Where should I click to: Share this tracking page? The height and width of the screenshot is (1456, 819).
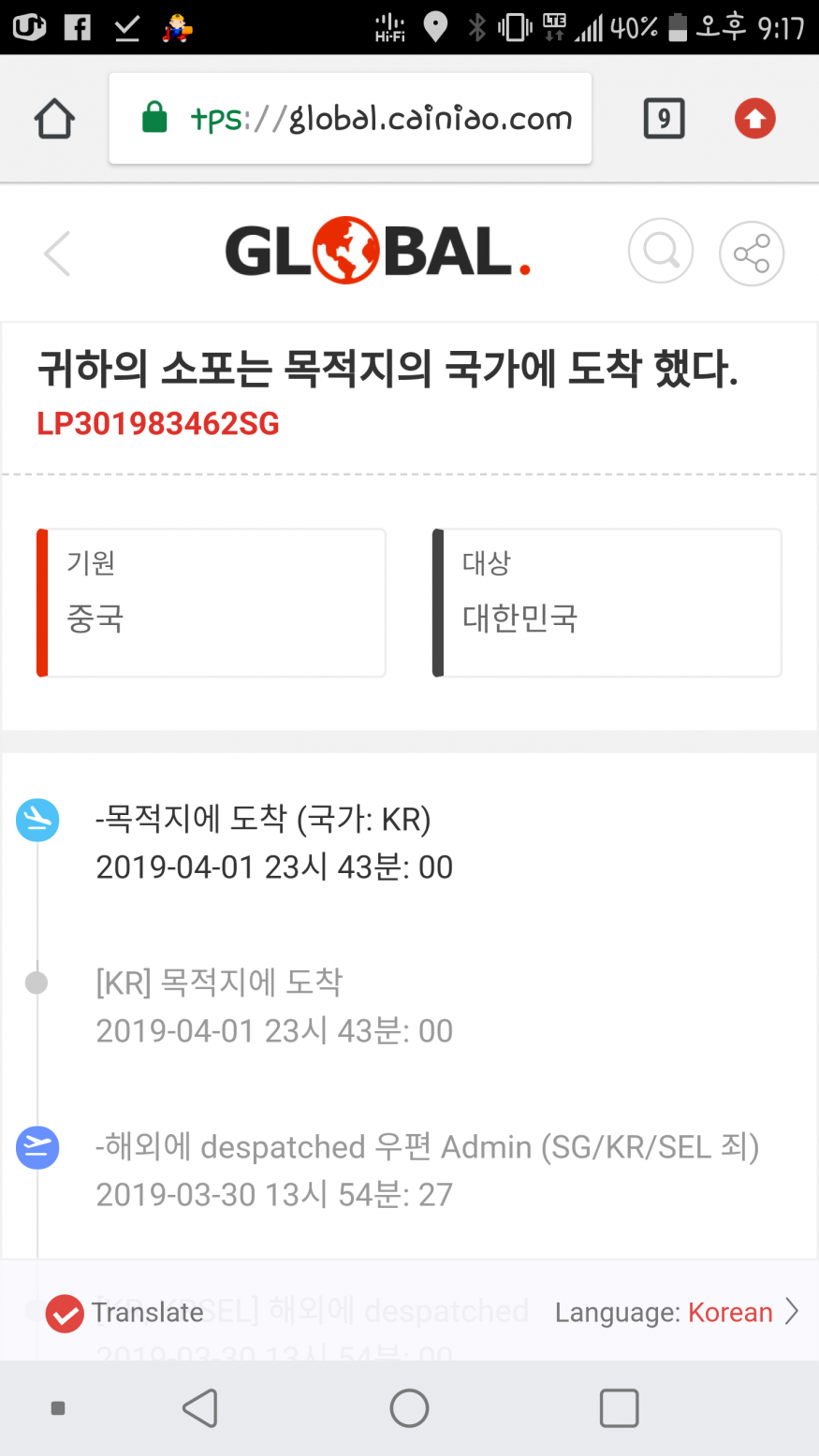tap(751, 253)
